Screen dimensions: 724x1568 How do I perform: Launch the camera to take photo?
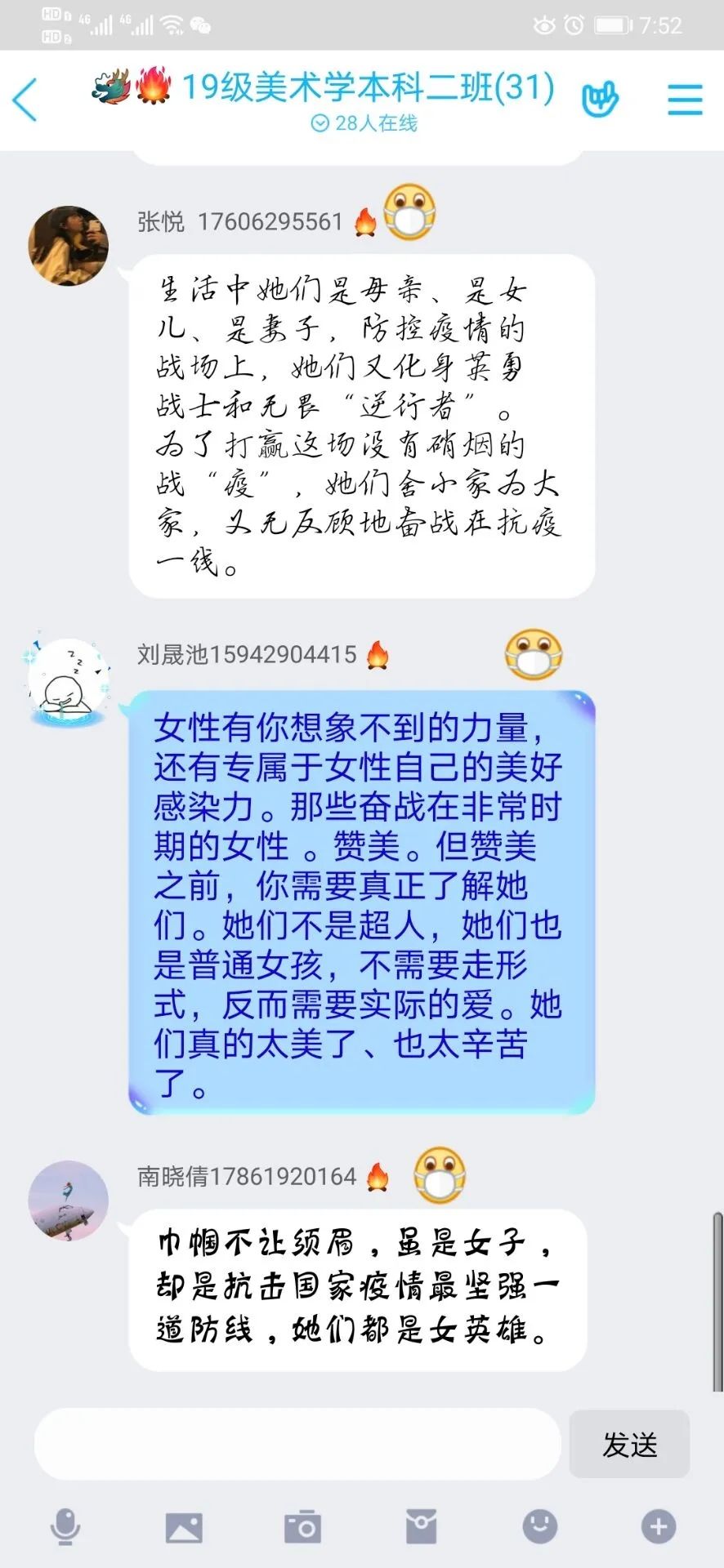pos(302,1526)
